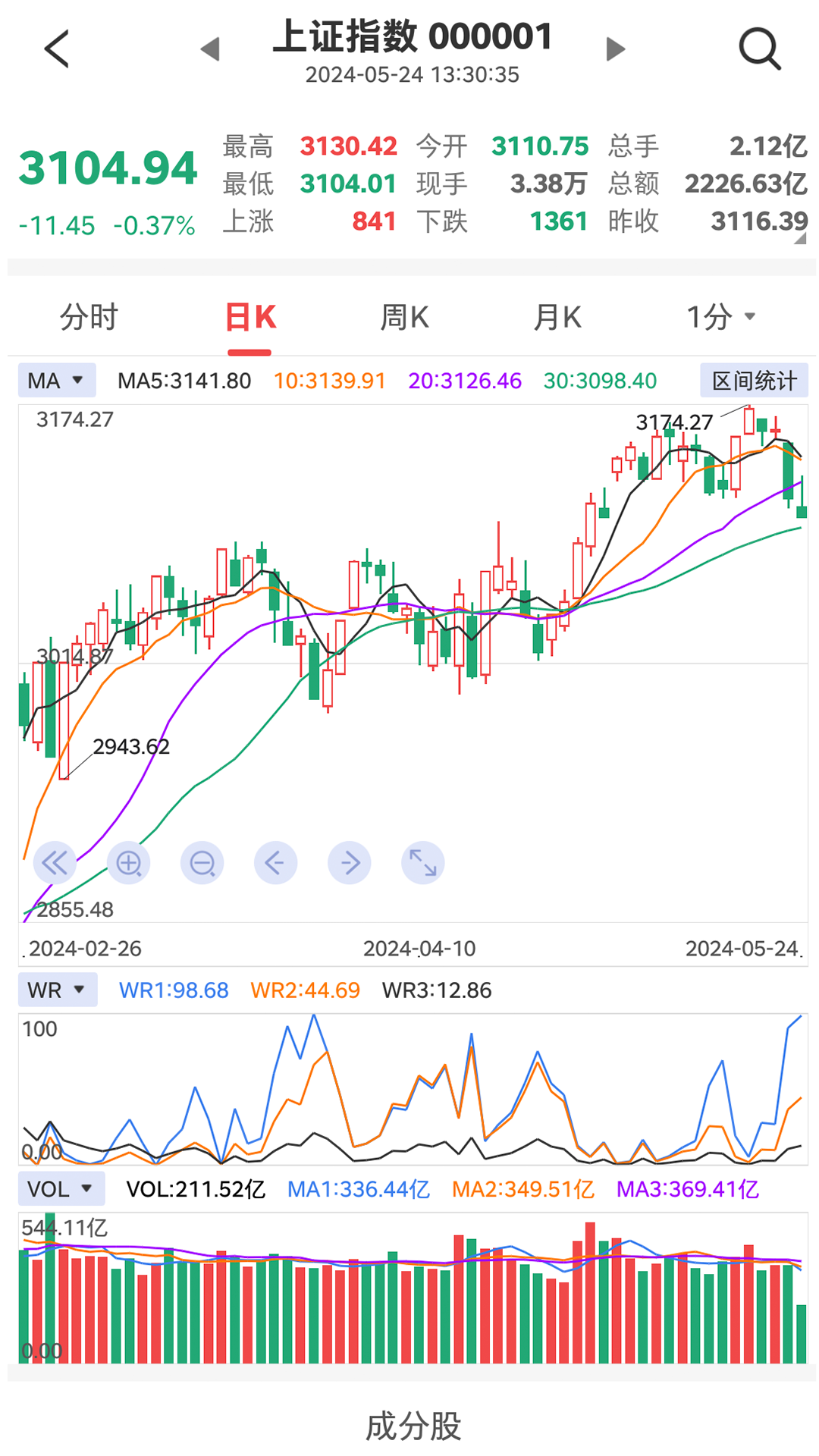Viewport: 819px width, 1456px height.
Task: Switch to the previous index with left triangle
Action: point(210,49)
